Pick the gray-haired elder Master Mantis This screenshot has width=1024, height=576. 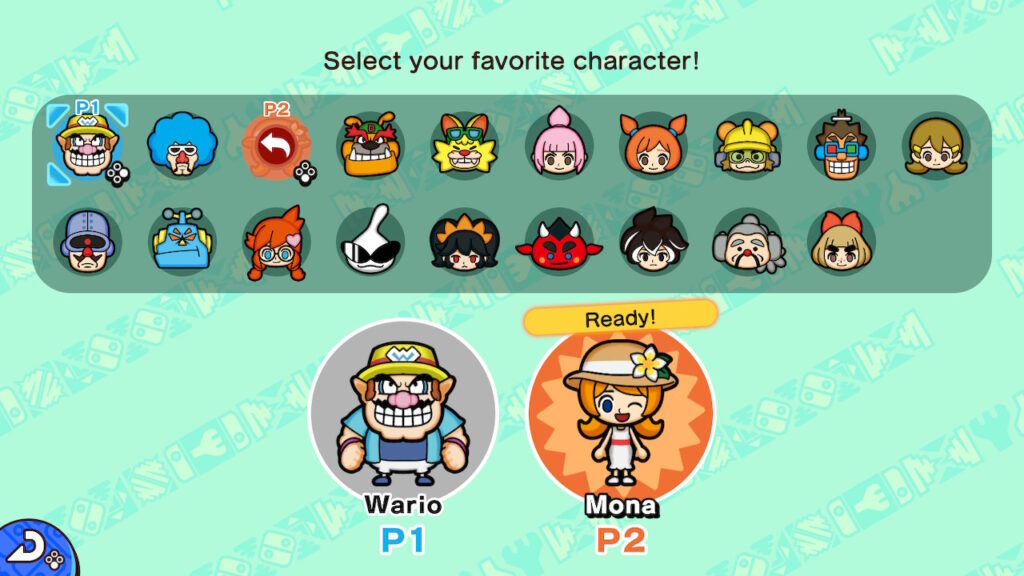tap(747, 242)
